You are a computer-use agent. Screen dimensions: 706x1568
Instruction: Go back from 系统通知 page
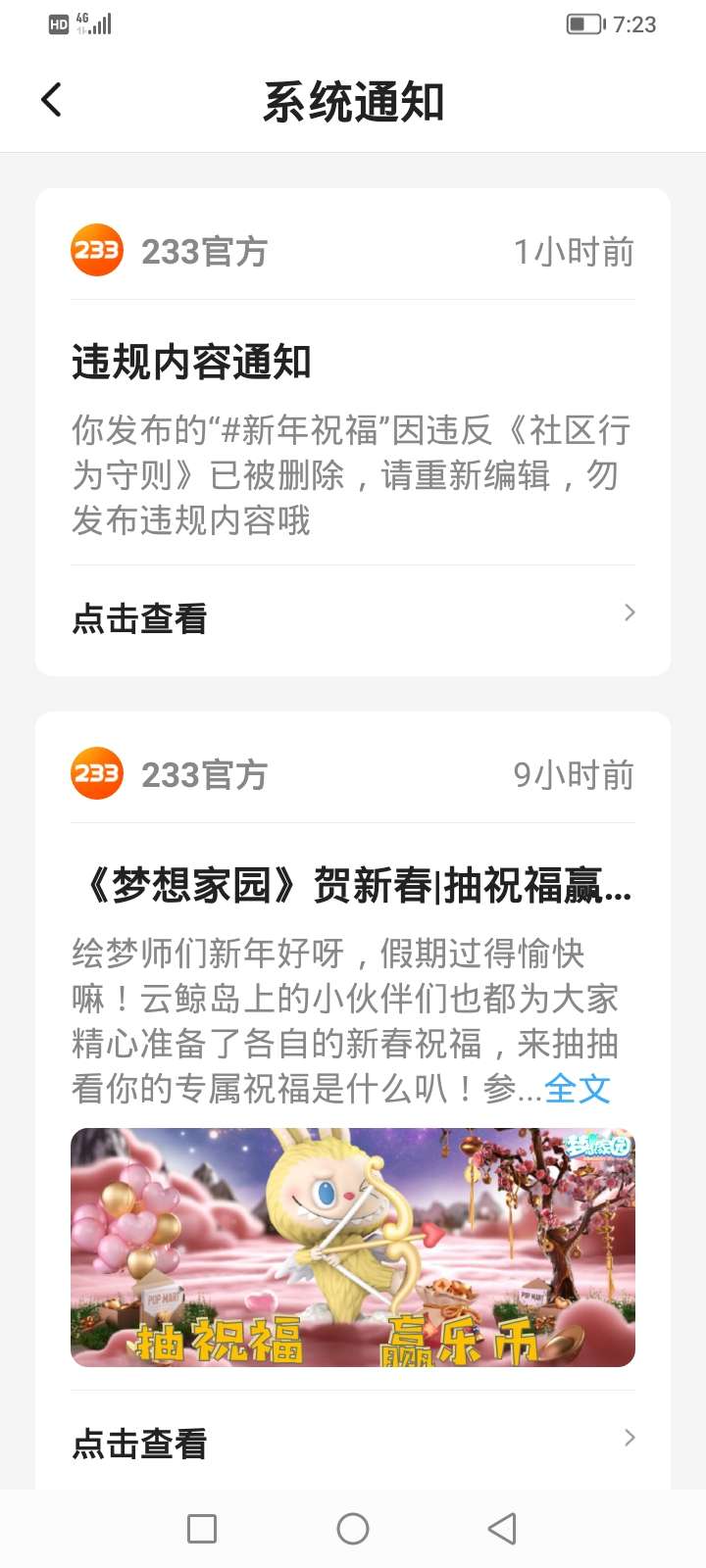pos(51,100)
